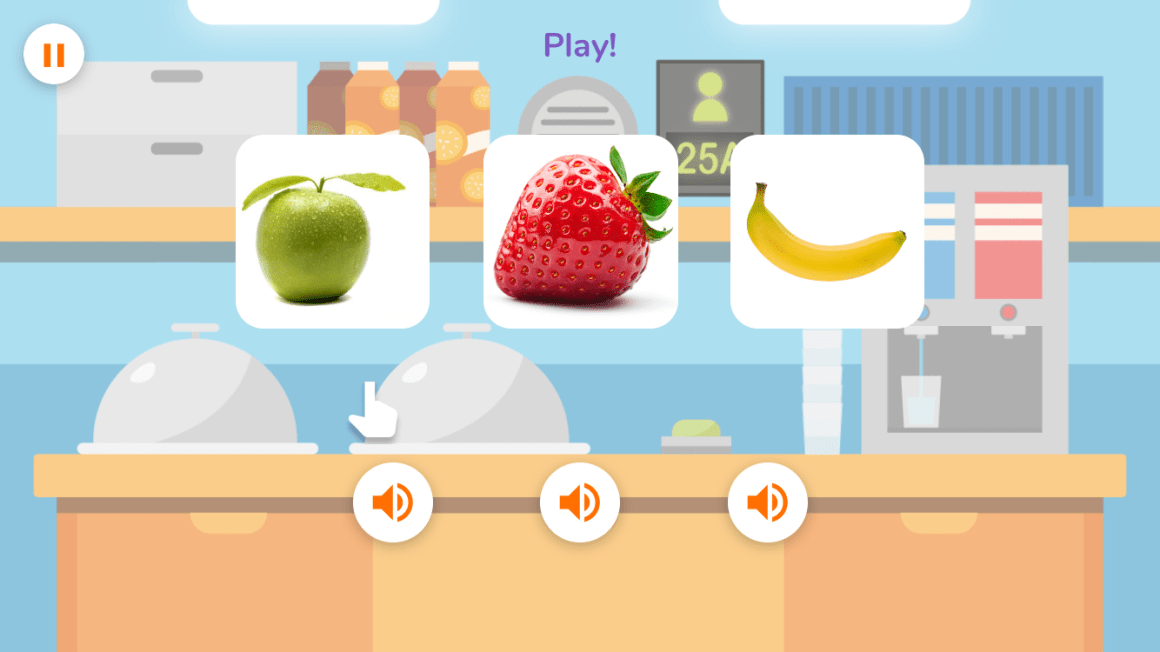Select the green apple card
The width and height of the screenshot is (1160, 652).
(x=332, y=232)
